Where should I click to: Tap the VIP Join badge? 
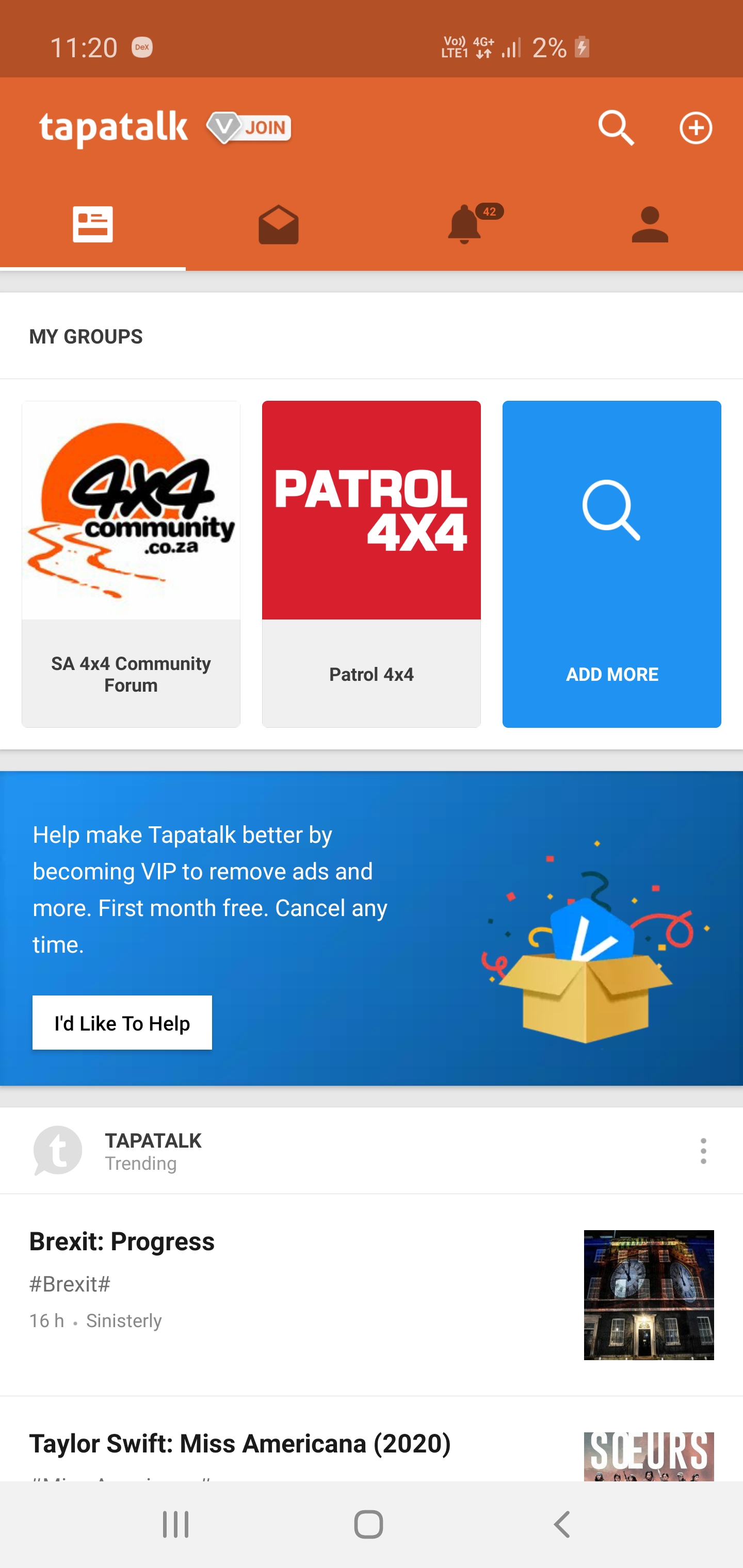click(249, 128)
